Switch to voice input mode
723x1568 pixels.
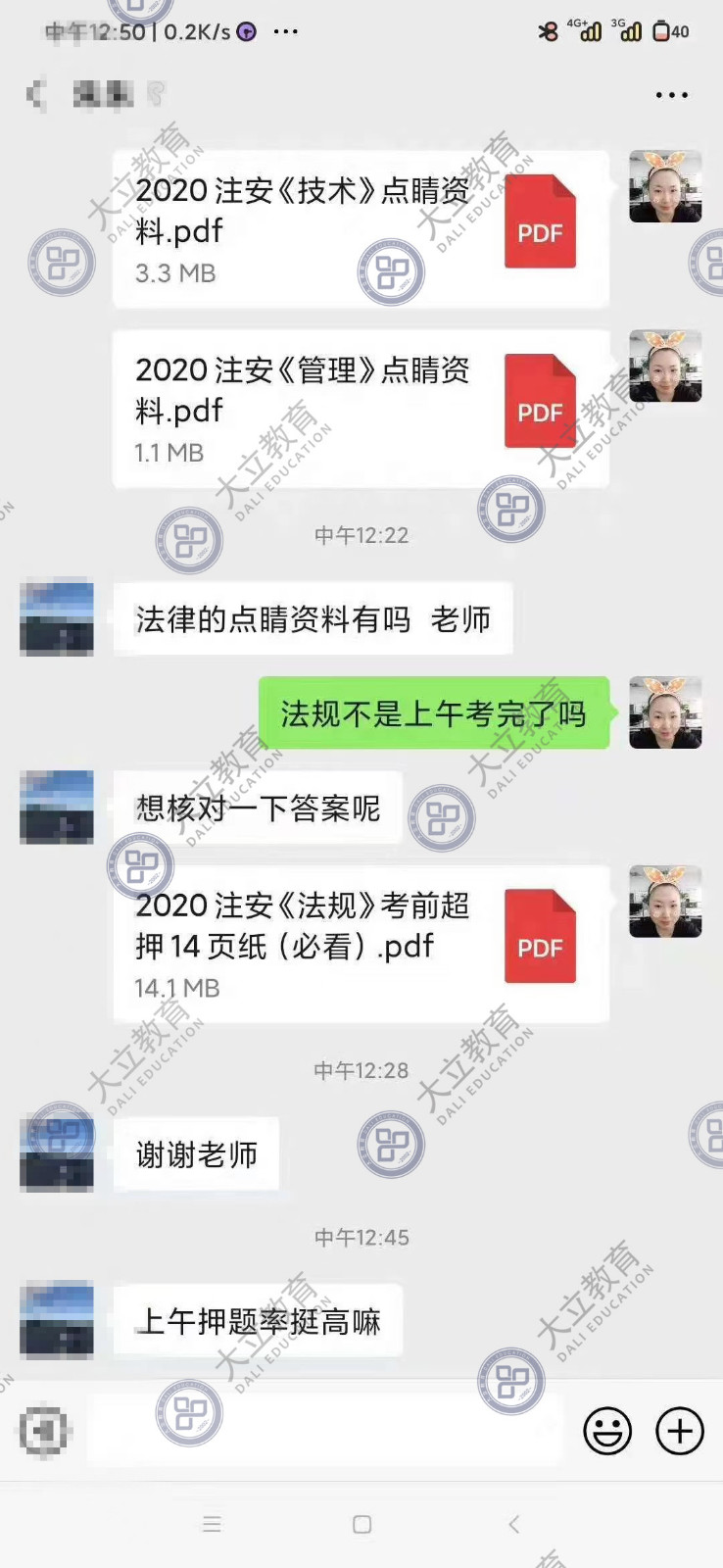click(x=43, y=1432)
